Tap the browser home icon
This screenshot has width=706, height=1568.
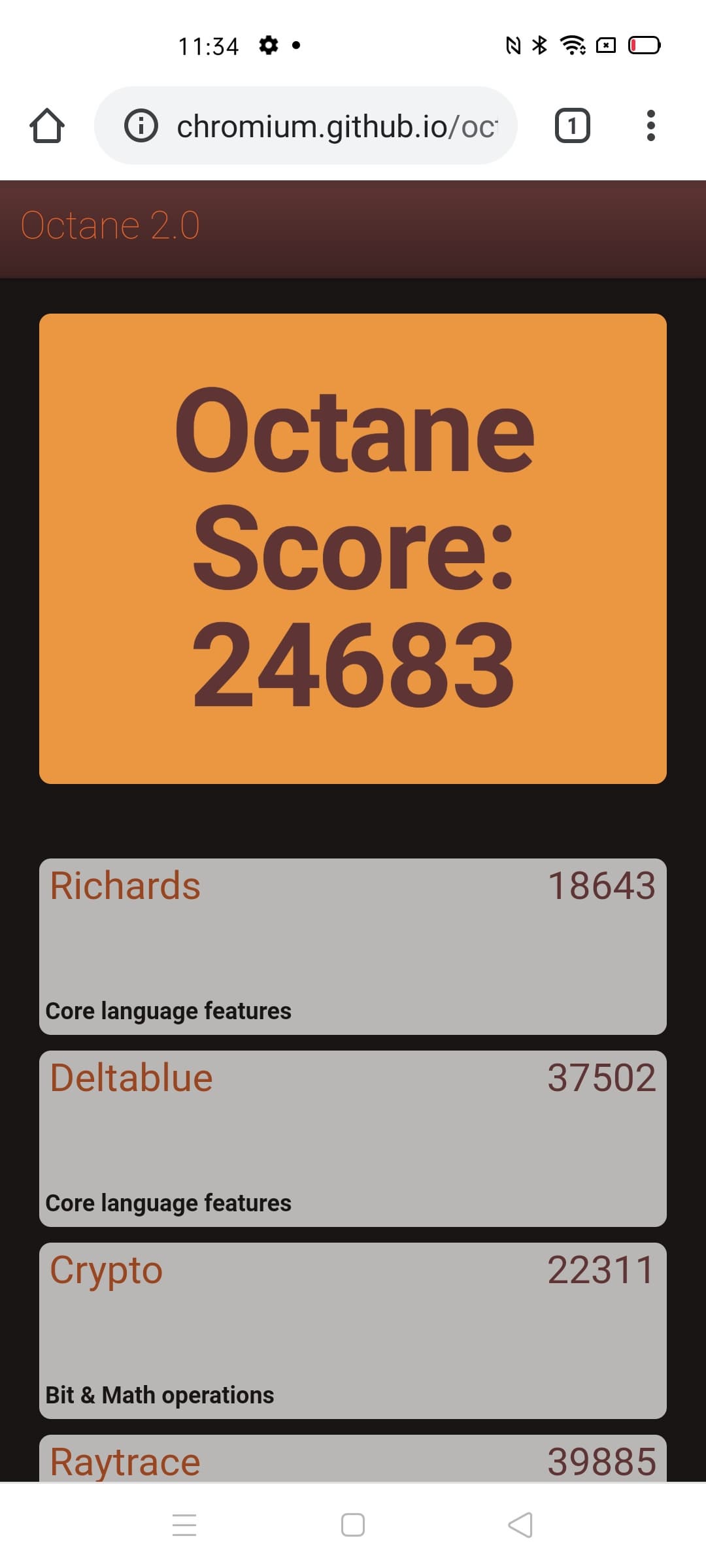click(47, 125)
